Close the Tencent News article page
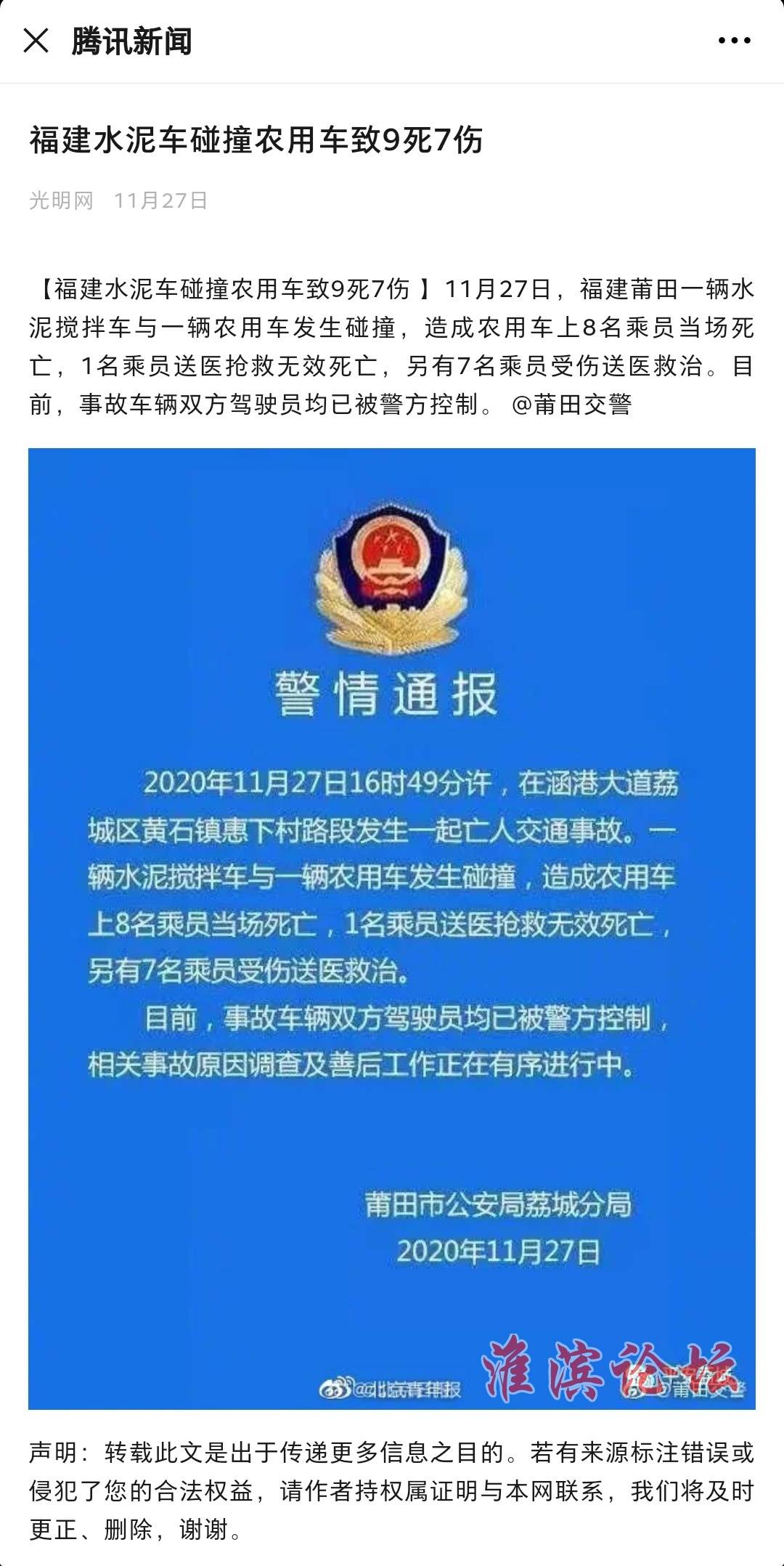The height and width of the screenshot is (1566, 784). pyautogui.click(x=36, y=41)
